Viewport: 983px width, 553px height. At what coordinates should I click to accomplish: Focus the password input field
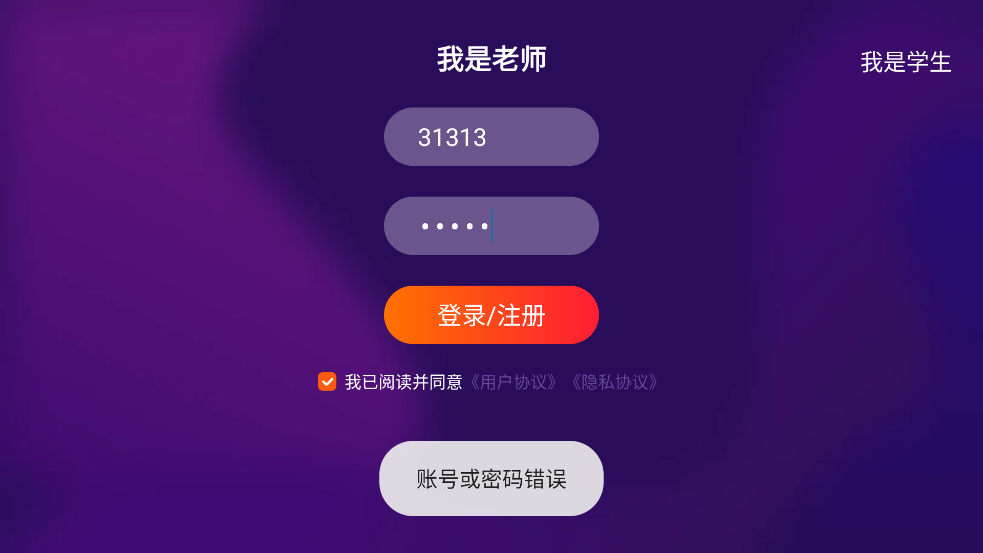[x=491, y=226]
